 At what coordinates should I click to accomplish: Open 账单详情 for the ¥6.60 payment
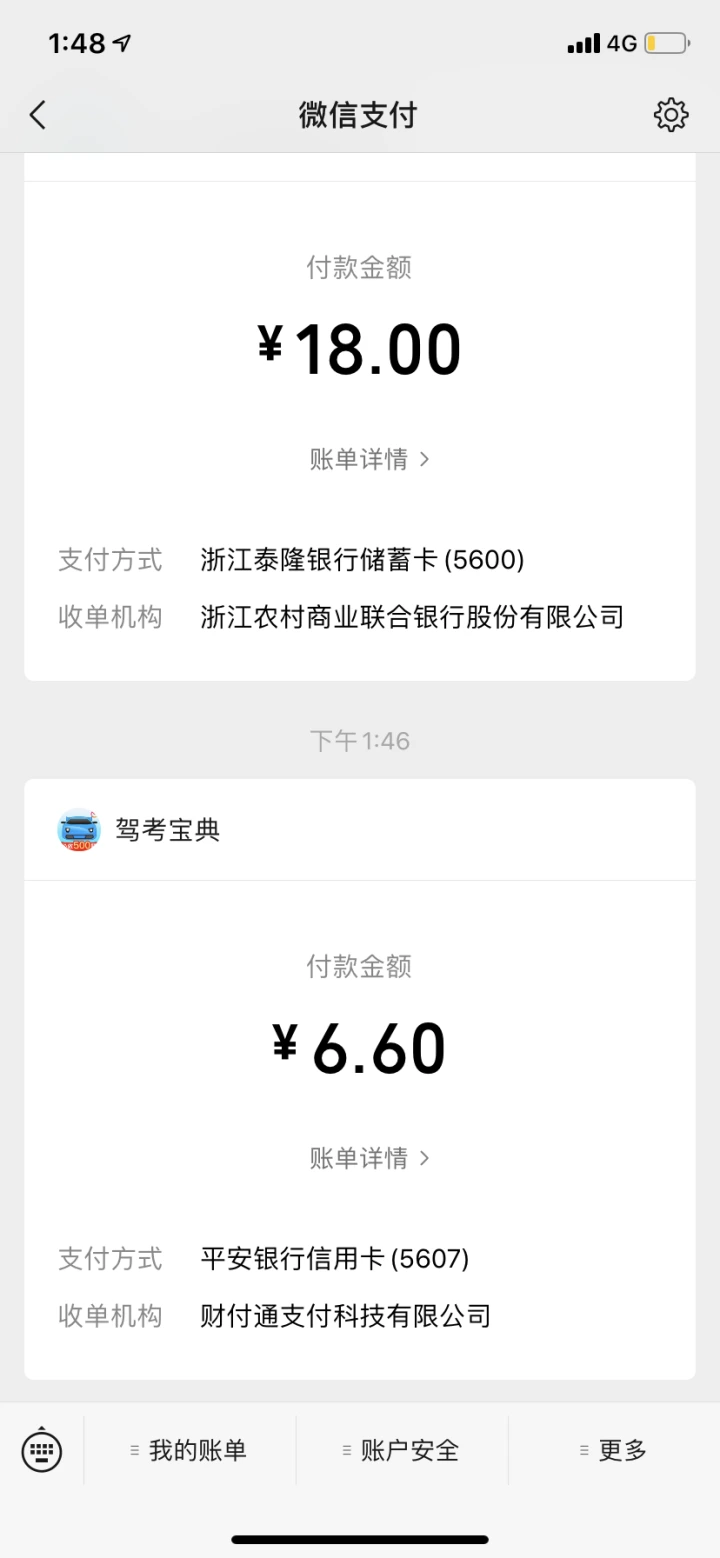pyautogui.click(x=370, y=1158)
